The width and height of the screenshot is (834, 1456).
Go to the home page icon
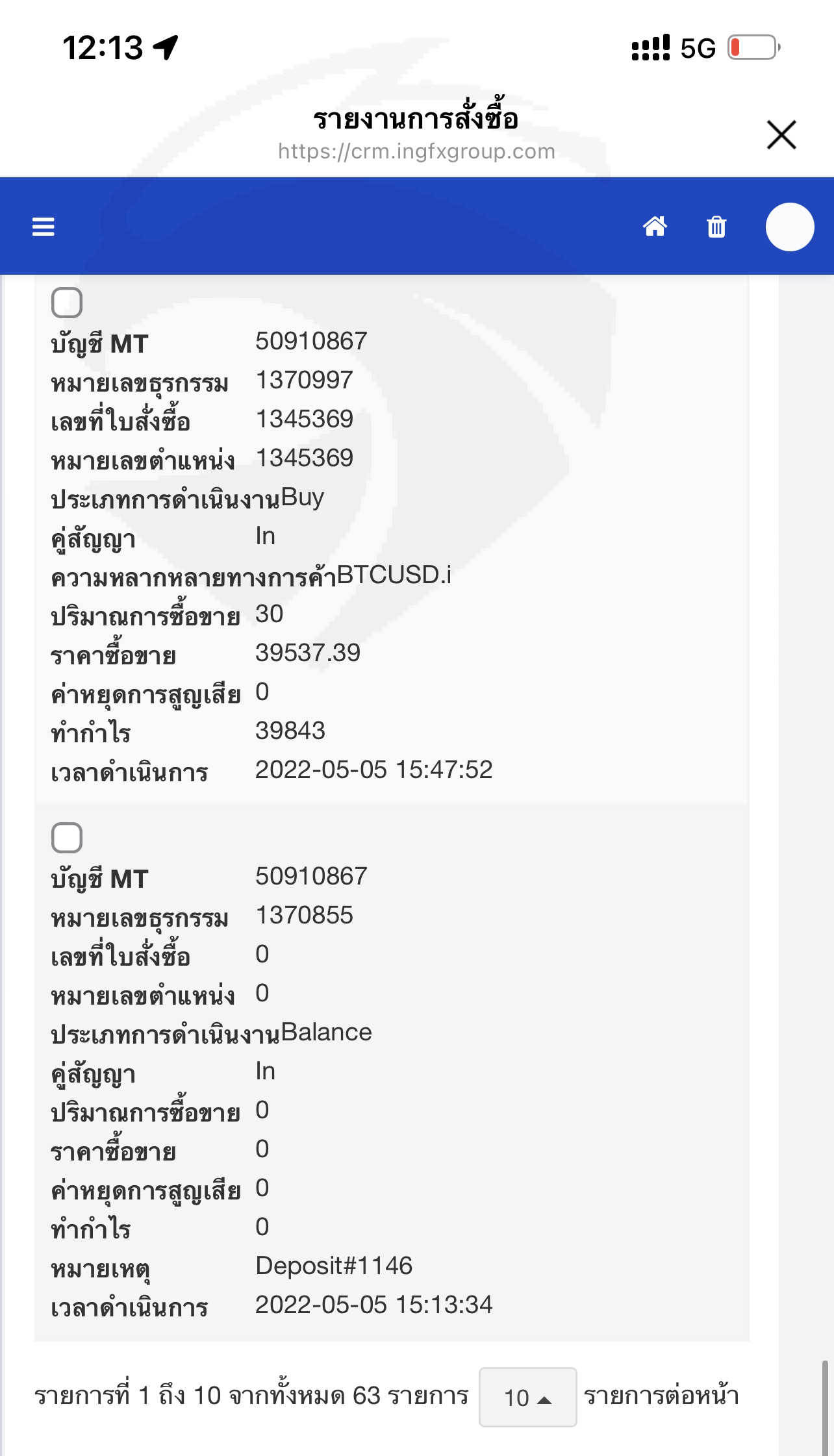[x=655, y=226]
